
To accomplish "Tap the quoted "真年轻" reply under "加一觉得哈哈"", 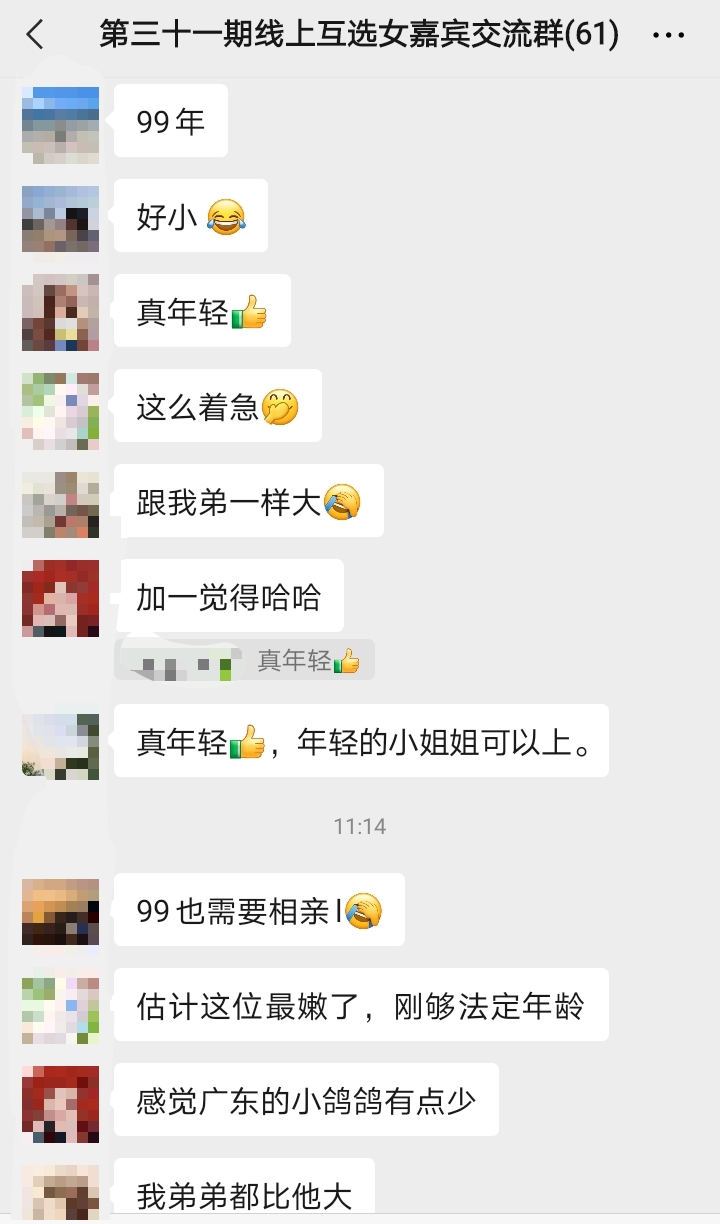I will coord(245,661).
